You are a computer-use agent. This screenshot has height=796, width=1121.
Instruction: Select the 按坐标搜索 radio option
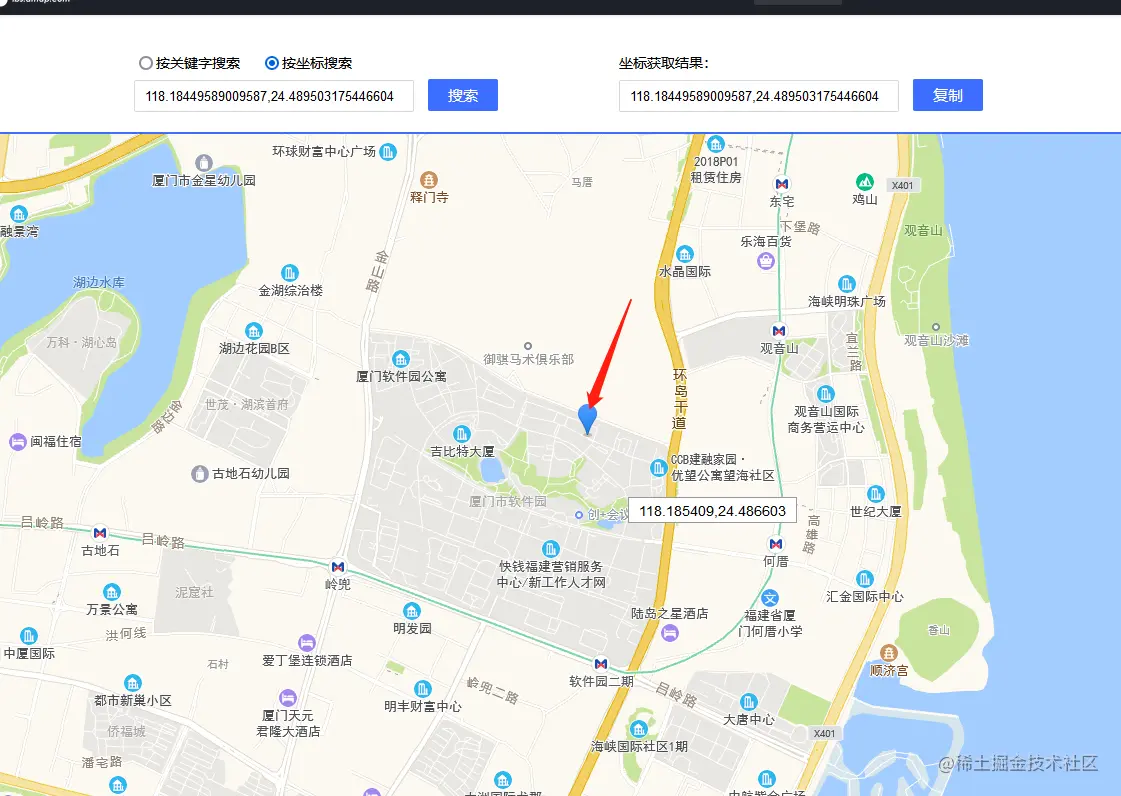click(272, 63)
